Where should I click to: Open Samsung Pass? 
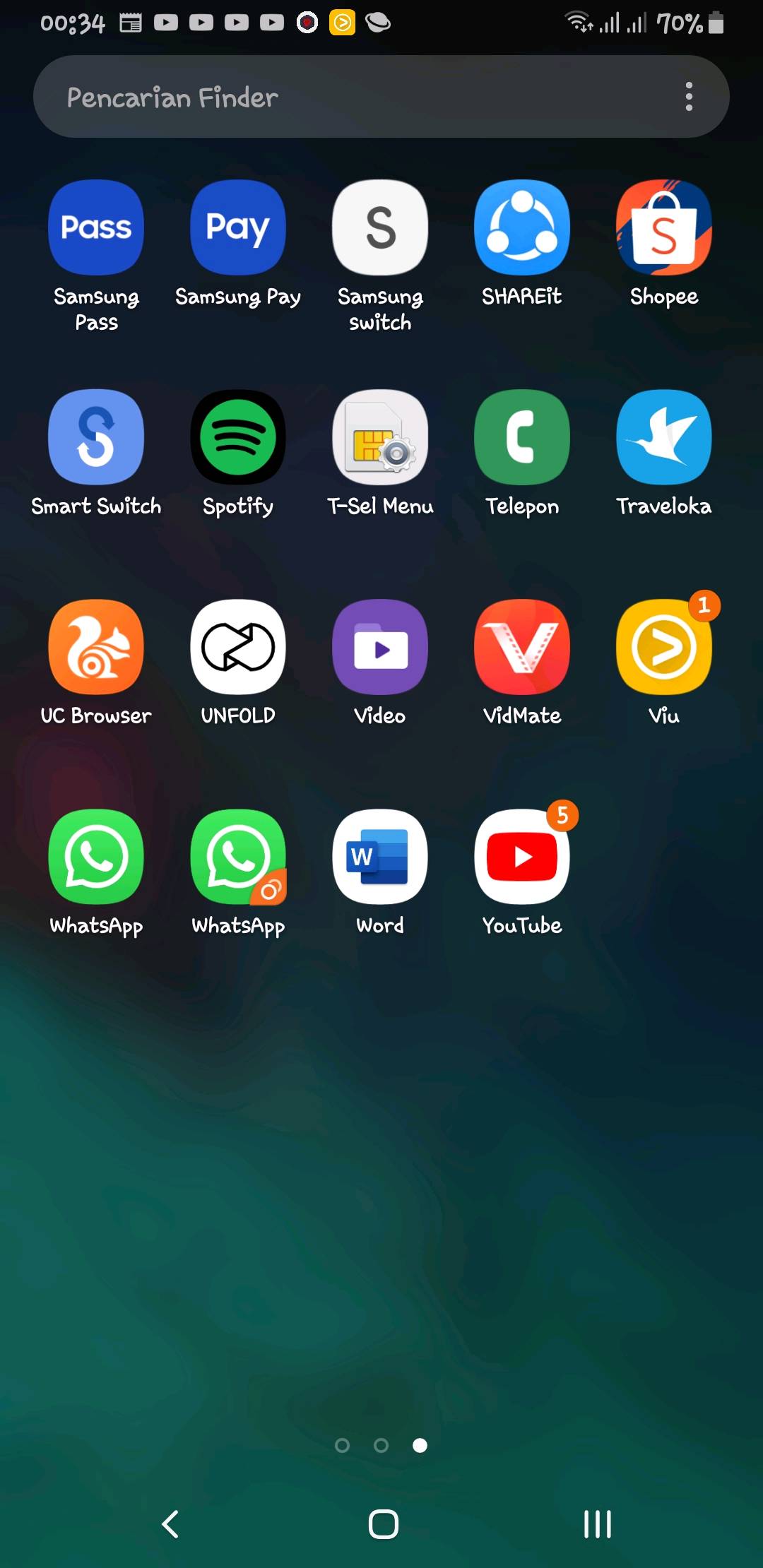click(96, 226)
